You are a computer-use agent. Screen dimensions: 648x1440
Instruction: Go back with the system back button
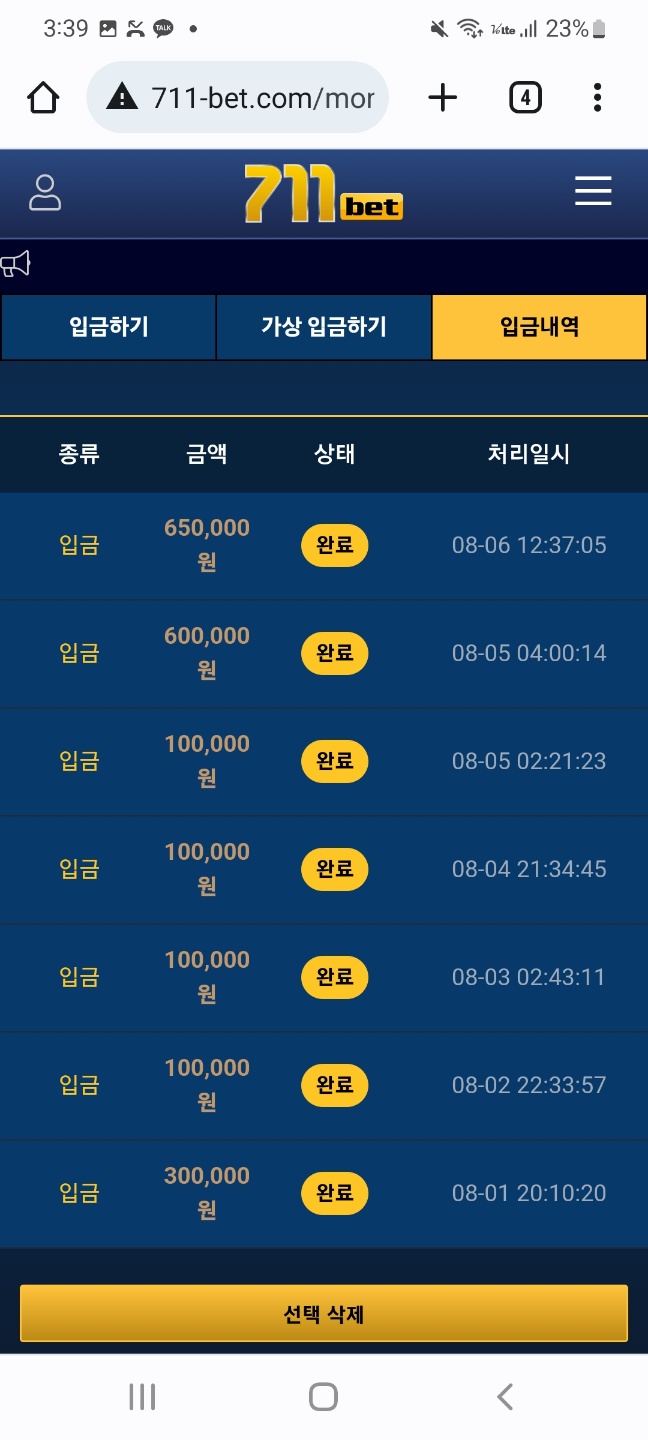(505, 1397)
